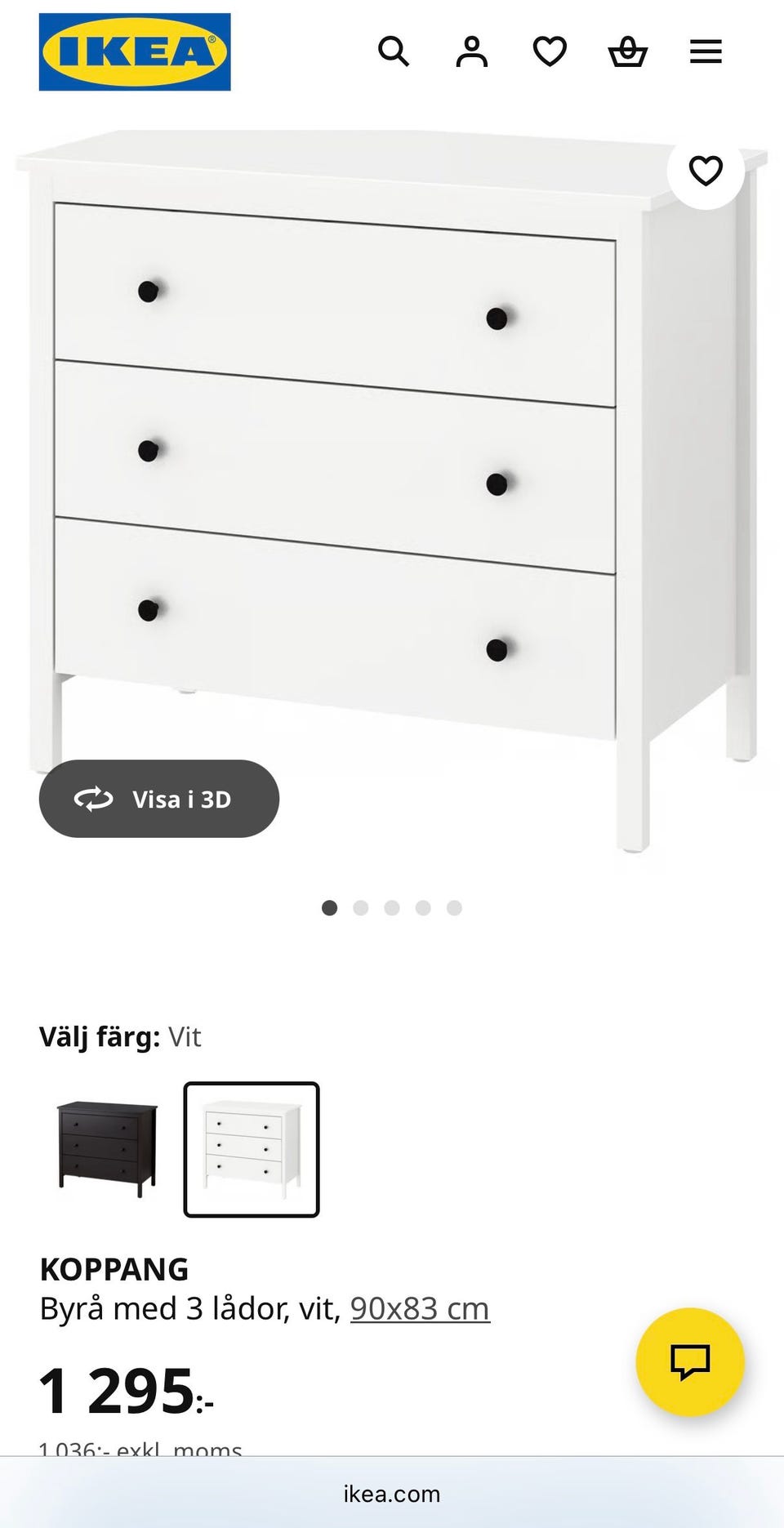The image size is (784, 1528).
Task: Click the ikea.com address bar text
Action: (x=391, y=1494)
